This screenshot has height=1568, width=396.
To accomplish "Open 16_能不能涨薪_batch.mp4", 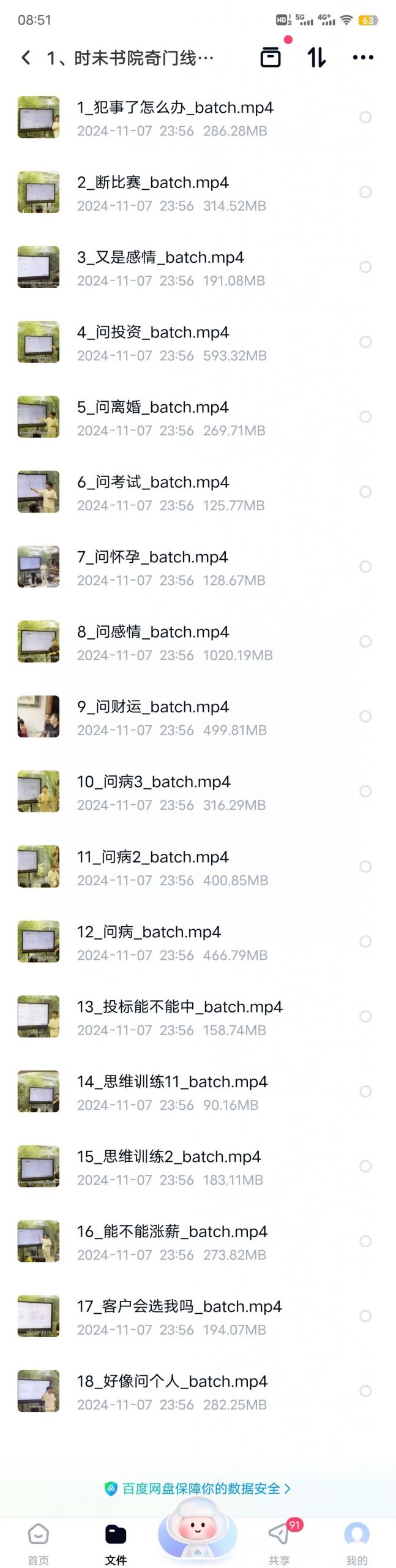I will [x=172, y=1232].
